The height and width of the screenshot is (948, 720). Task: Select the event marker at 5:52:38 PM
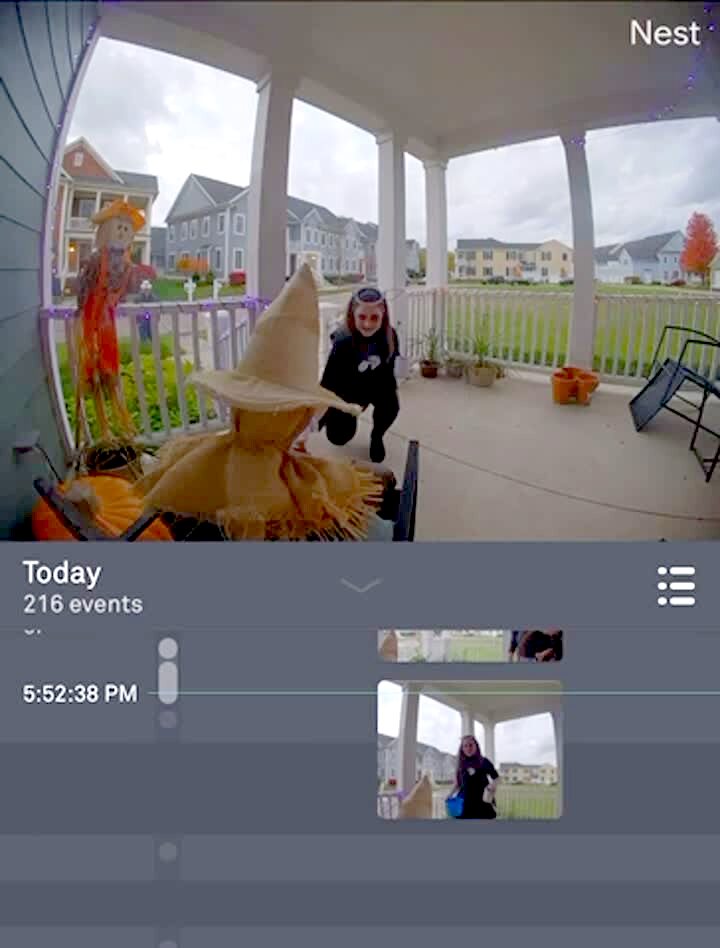point(168,683)
